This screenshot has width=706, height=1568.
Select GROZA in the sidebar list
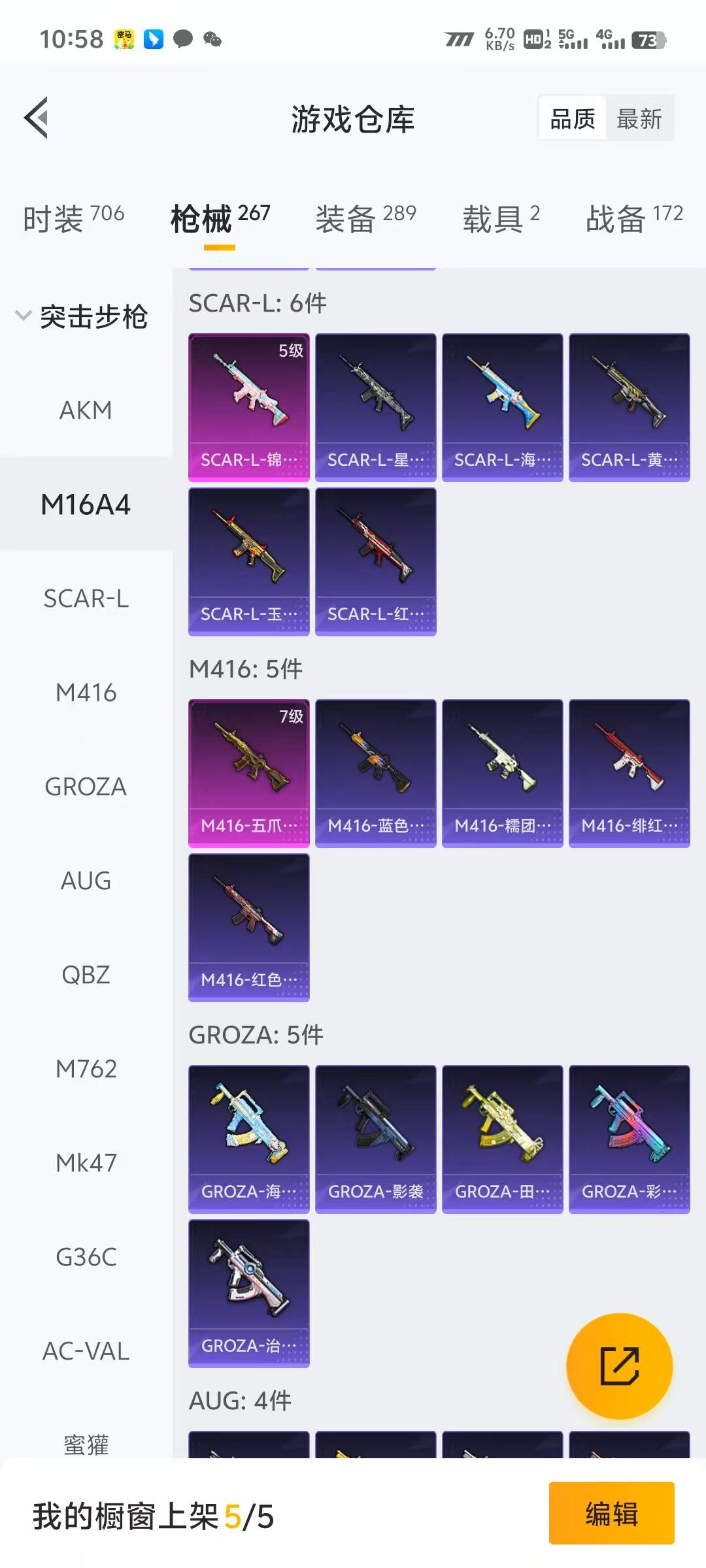[x=86, y=787]
